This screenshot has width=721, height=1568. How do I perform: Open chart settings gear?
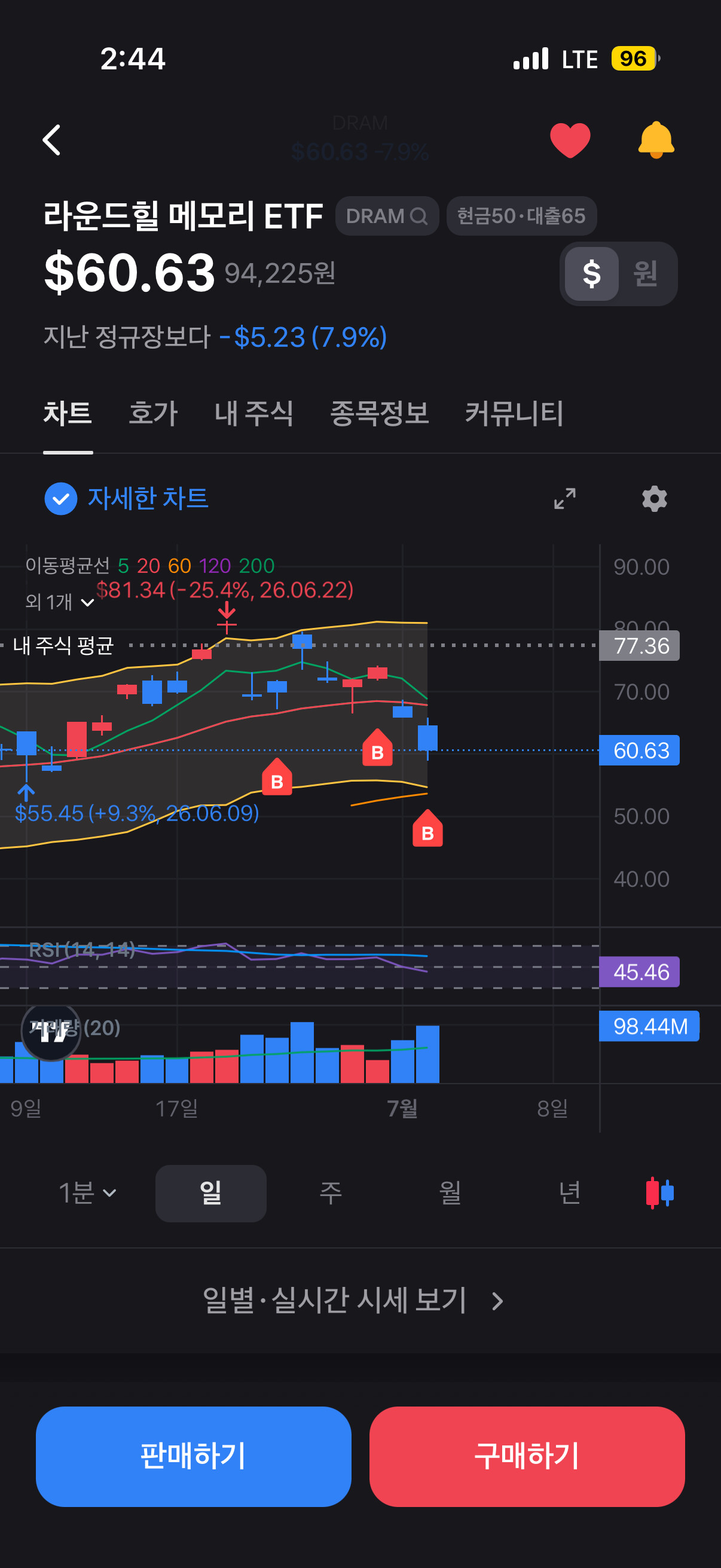point(655,499)
